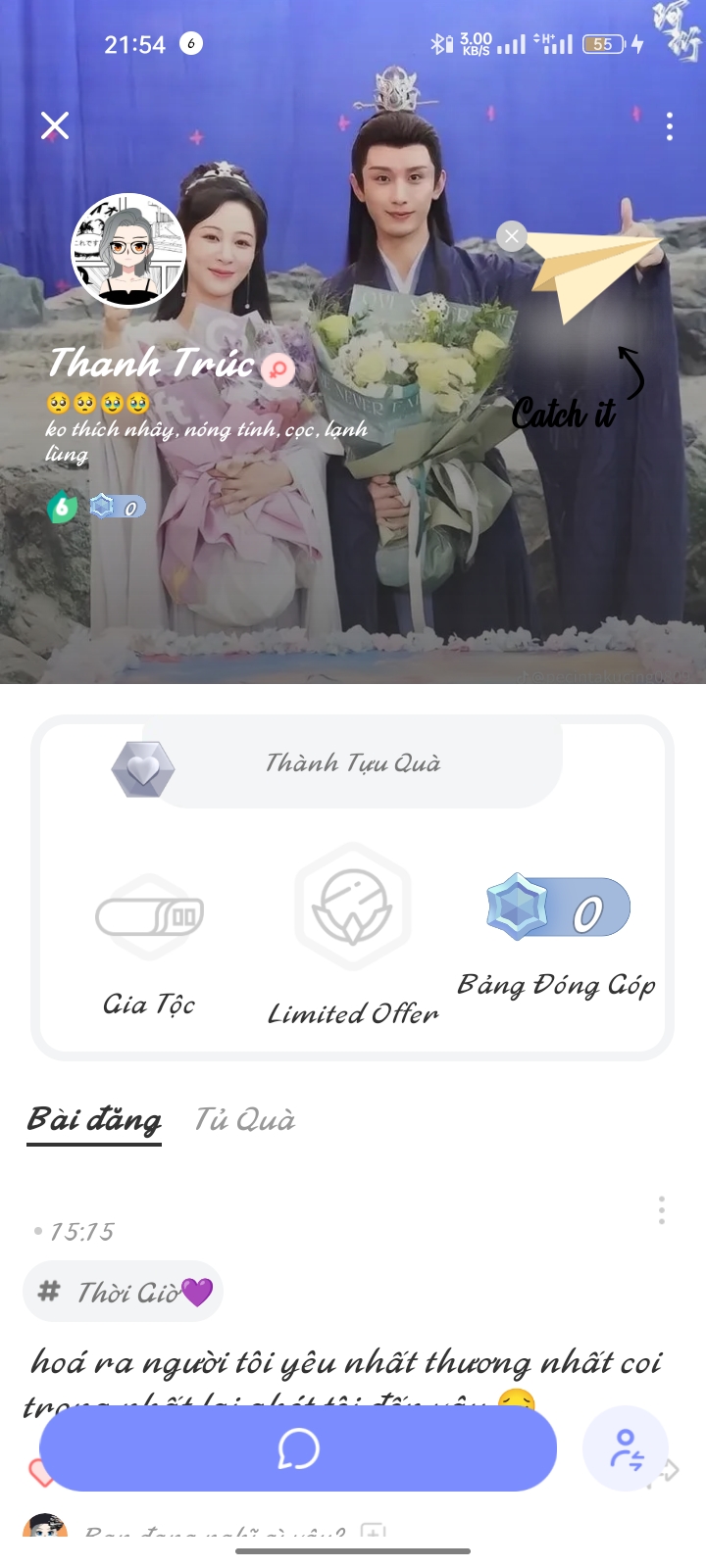706x1568 pixels.
Task: Start a chat with Thanh Trúc
Action: click(x=298, y=1448)
